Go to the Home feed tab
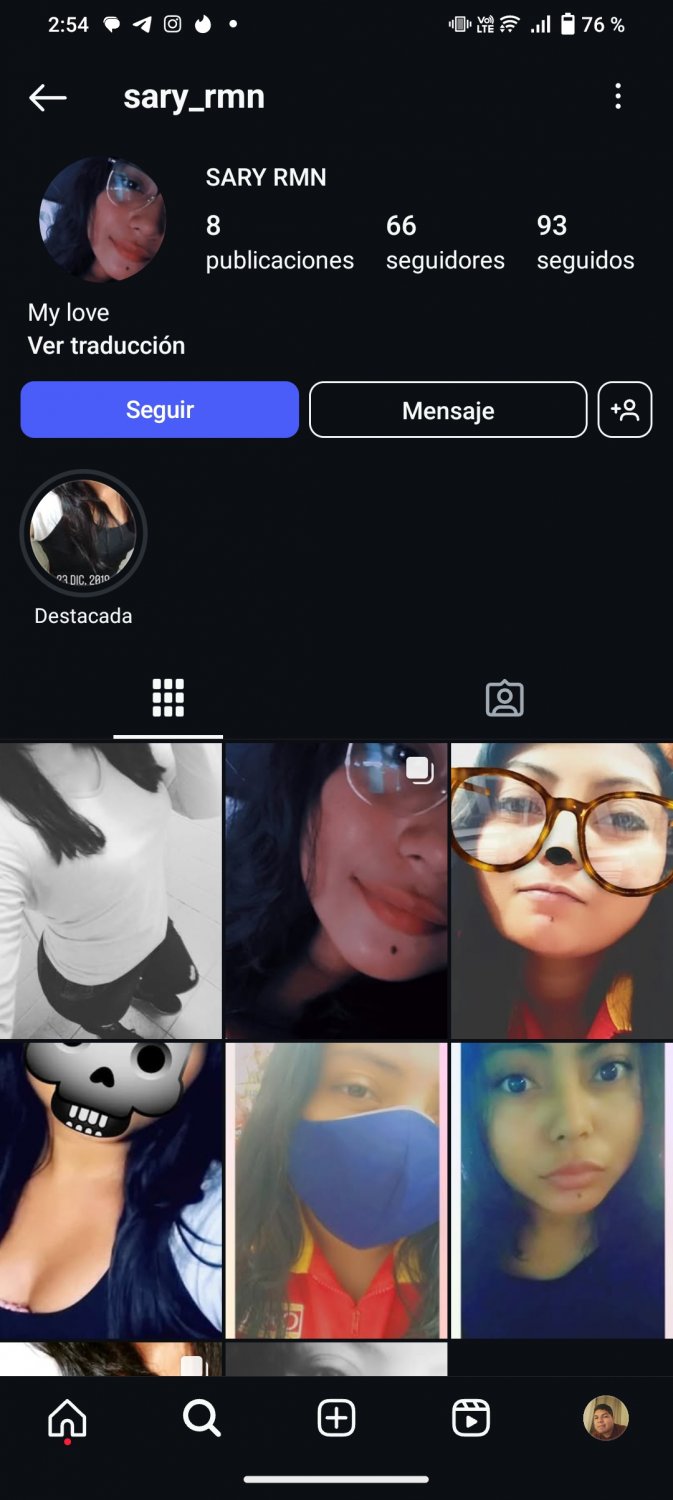Image resolution: width=673 pixels, height=1500 pixels. tap(67, 1418)
